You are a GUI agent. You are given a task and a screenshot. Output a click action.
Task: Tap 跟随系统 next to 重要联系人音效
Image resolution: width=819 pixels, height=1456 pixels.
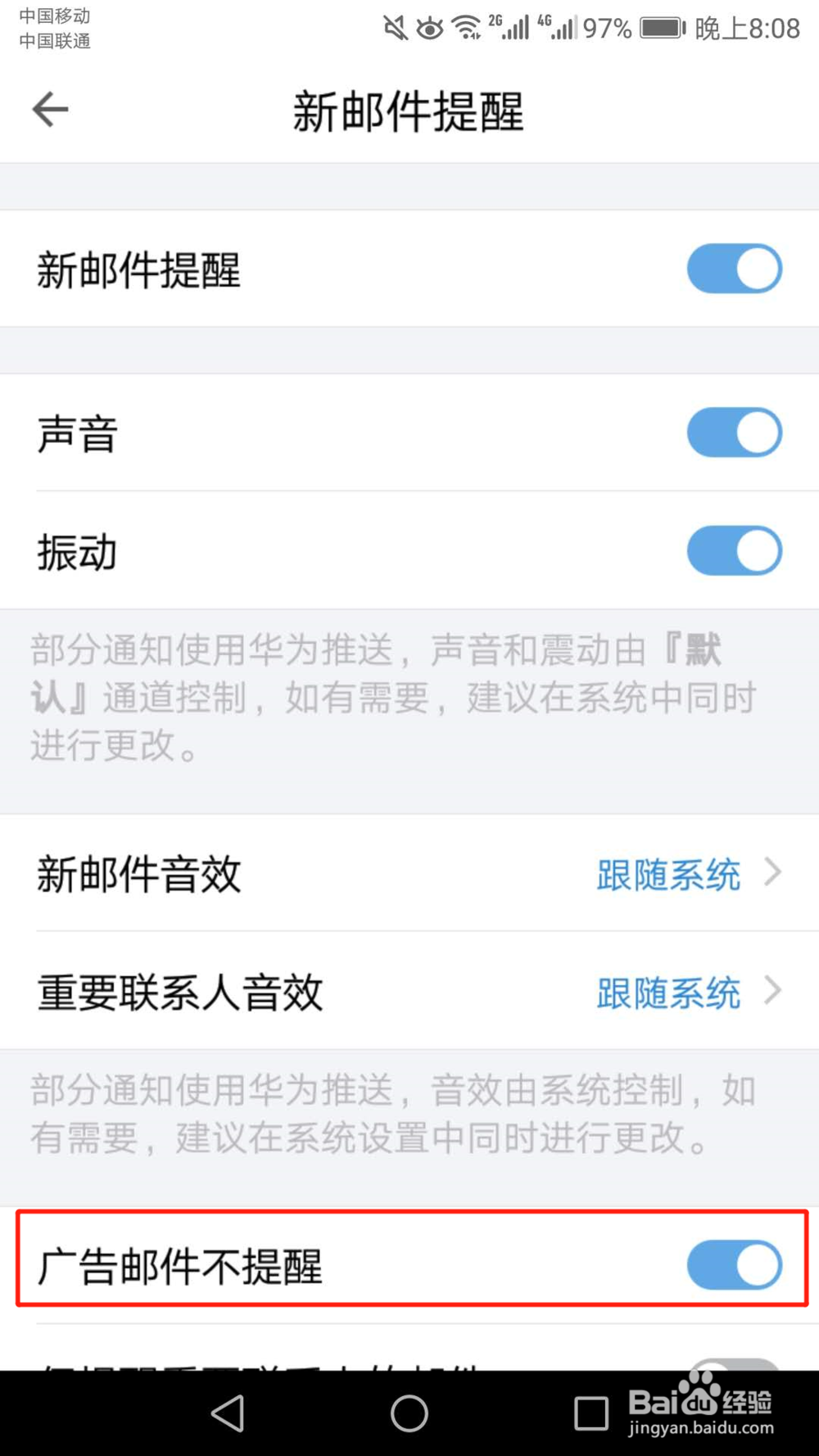[668, 993]
